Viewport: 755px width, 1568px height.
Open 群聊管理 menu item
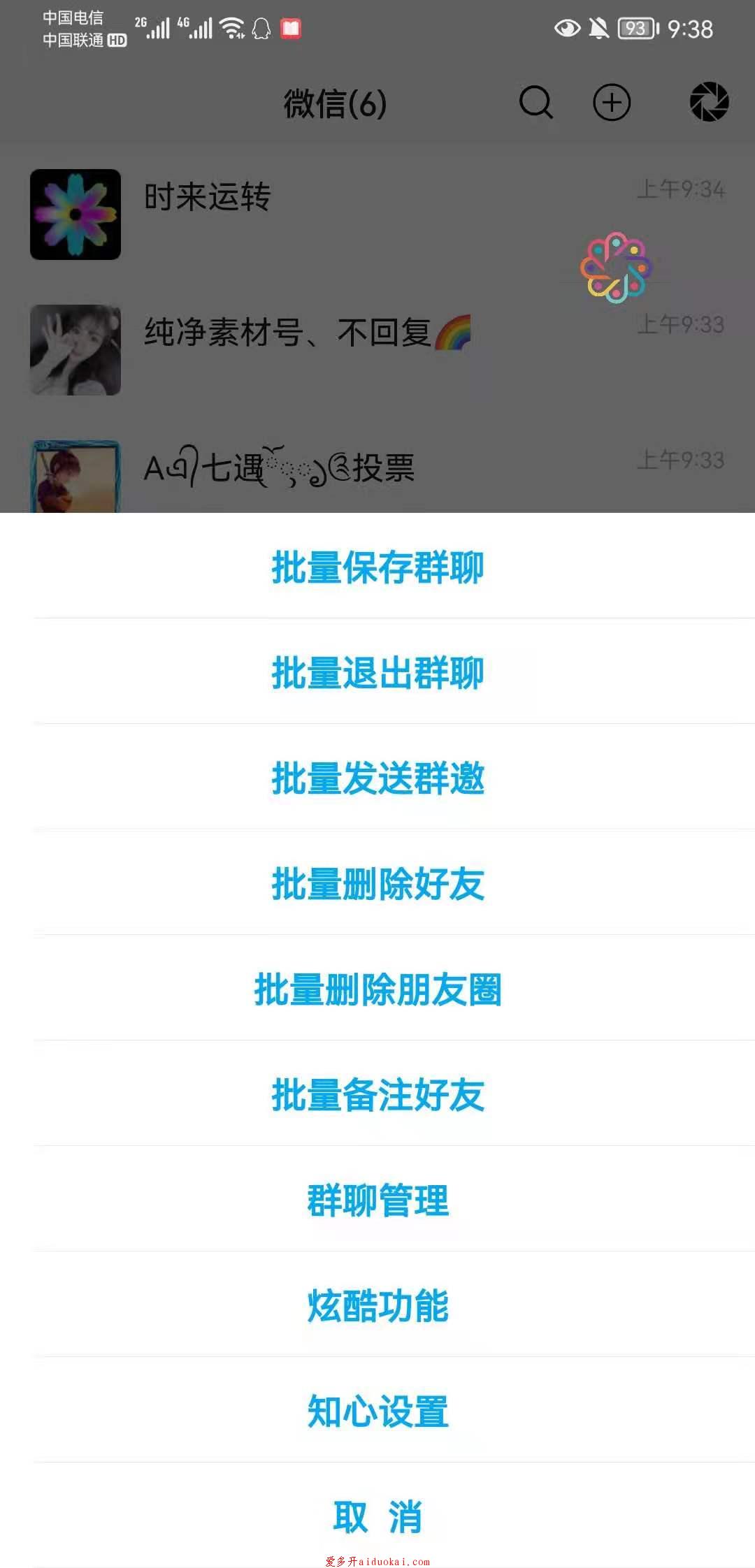(377, 1200)
